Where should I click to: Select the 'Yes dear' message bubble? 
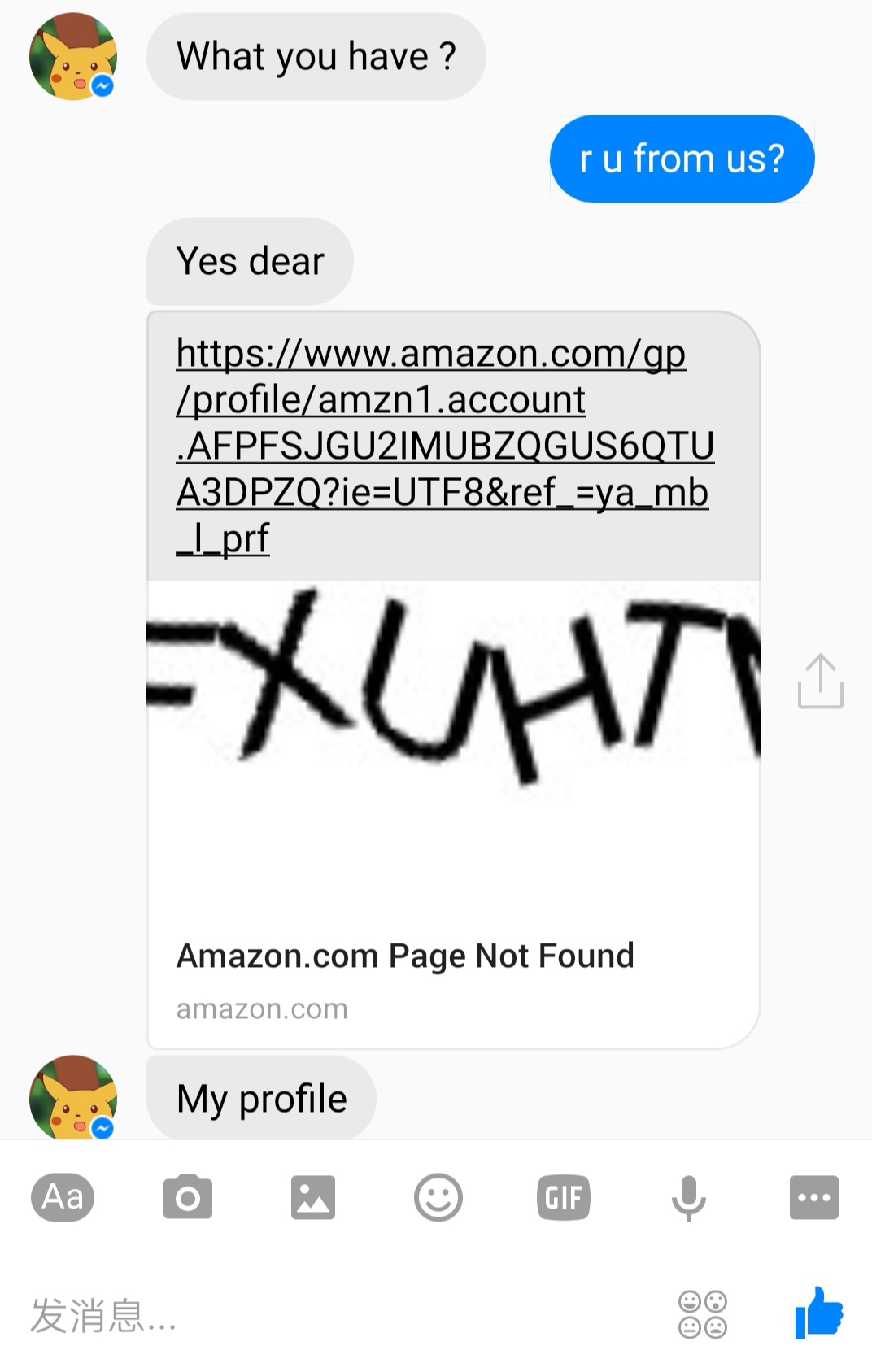pyautogui.click(x=250, y=260)
